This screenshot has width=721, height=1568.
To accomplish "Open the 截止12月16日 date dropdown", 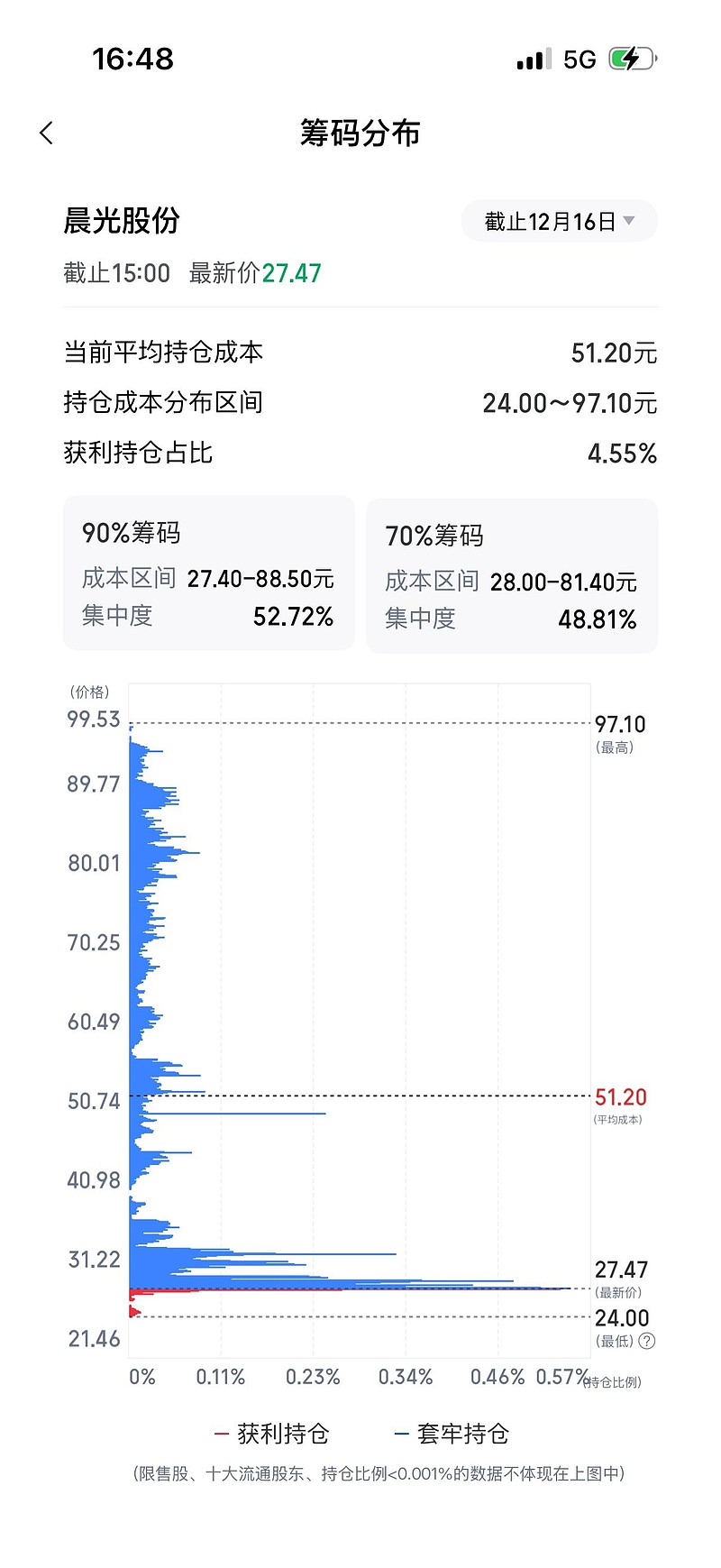I will [x=559, y=222].
